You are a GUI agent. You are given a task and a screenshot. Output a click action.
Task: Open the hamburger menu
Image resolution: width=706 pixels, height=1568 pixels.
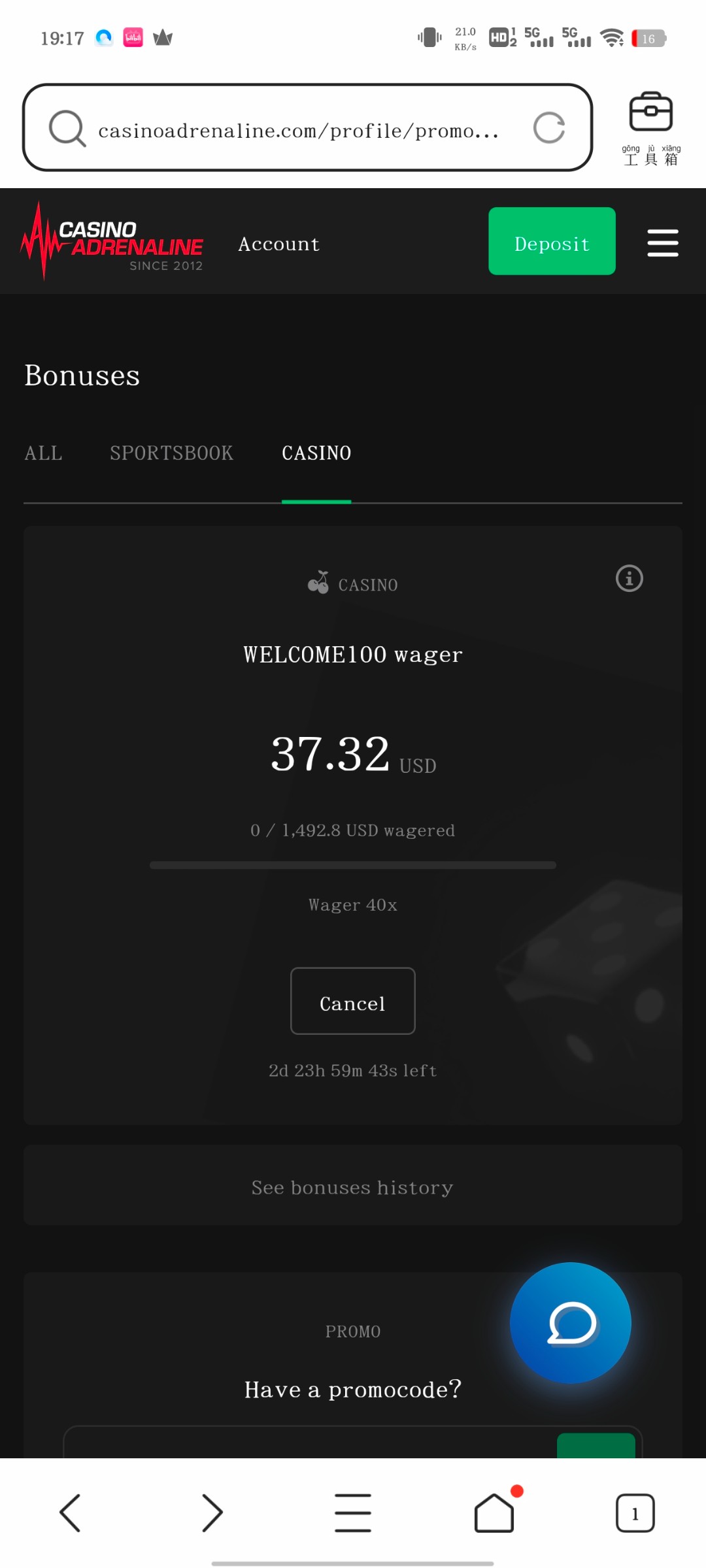tap(663, 242)
